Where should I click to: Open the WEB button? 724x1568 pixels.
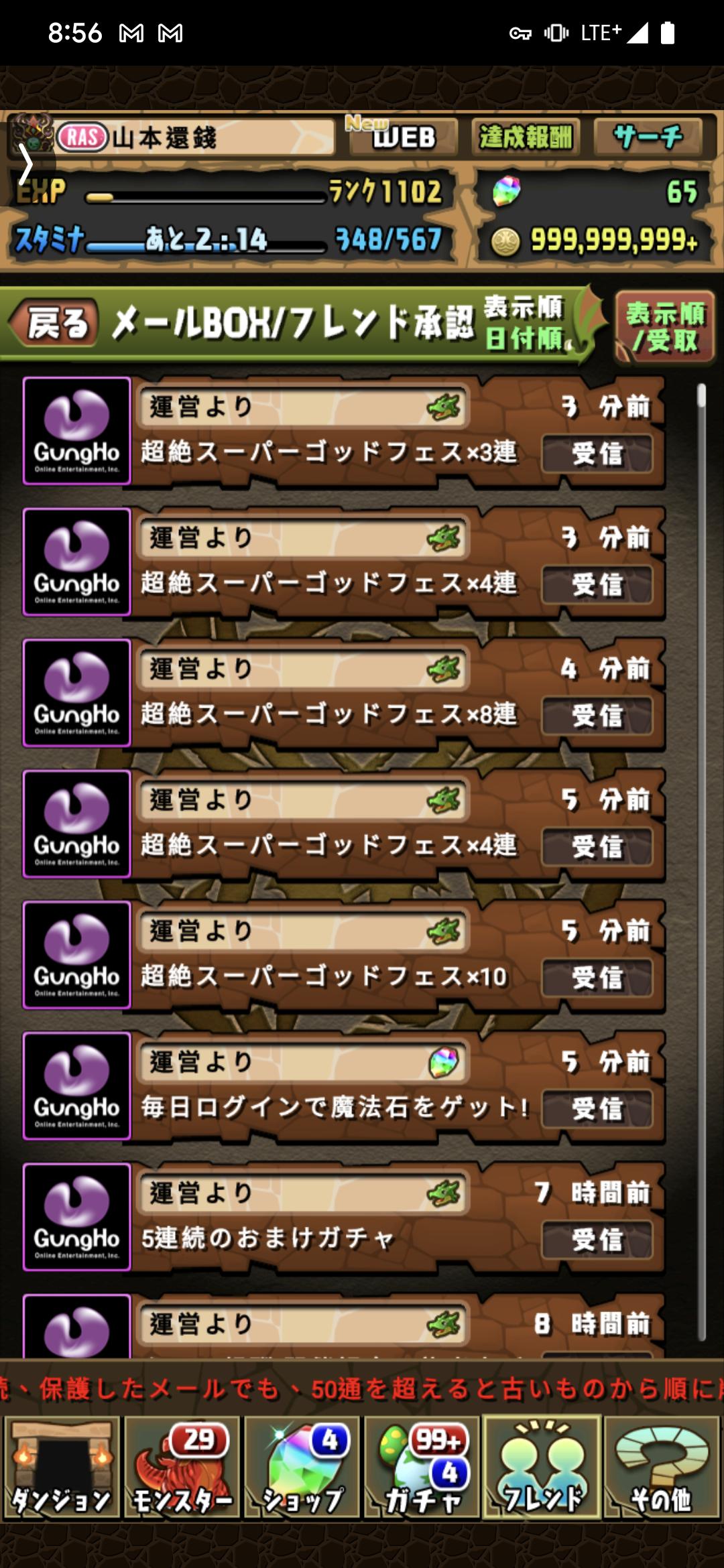(403, 137)
